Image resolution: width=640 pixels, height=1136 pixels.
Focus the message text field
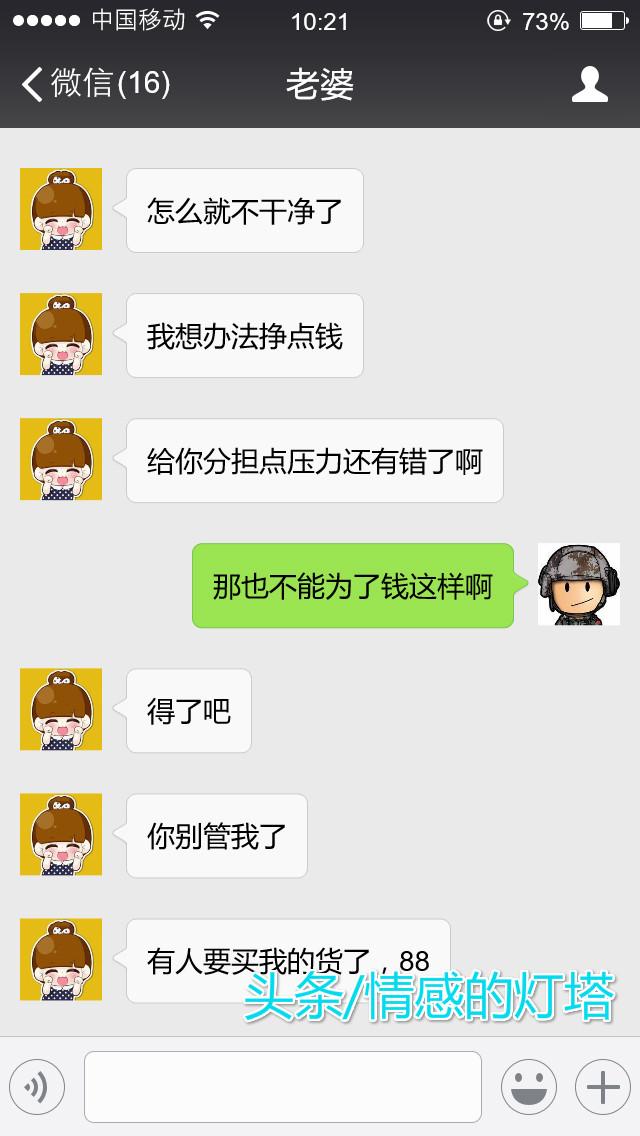pos(283,1087)
